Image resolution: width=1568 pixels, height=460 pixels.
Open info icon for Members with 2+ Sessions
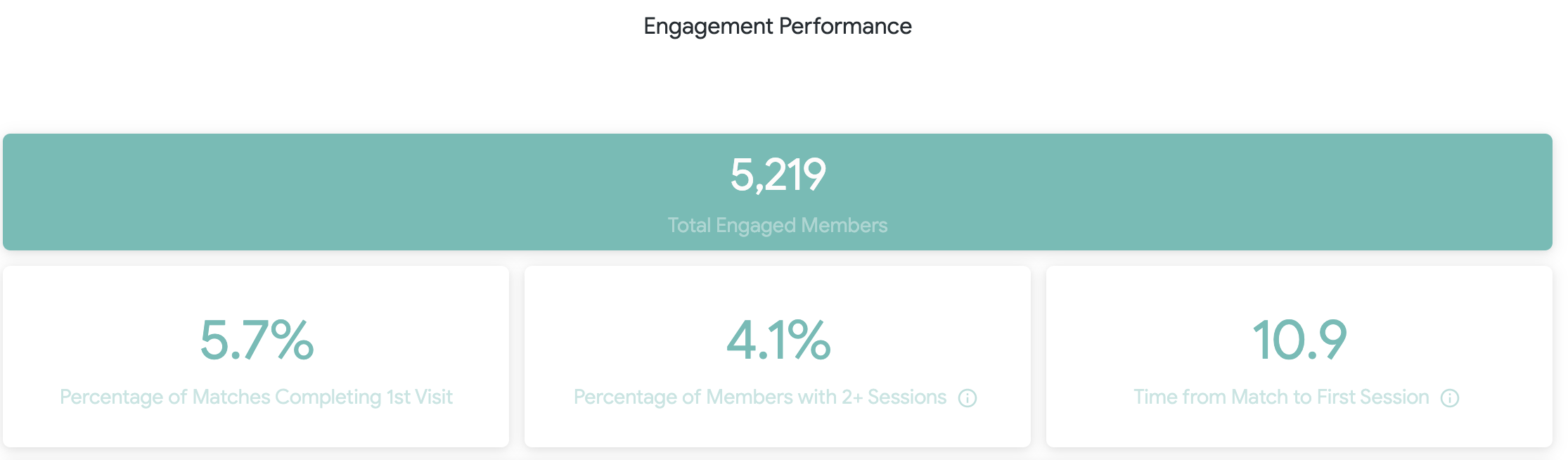click(968, 398)
